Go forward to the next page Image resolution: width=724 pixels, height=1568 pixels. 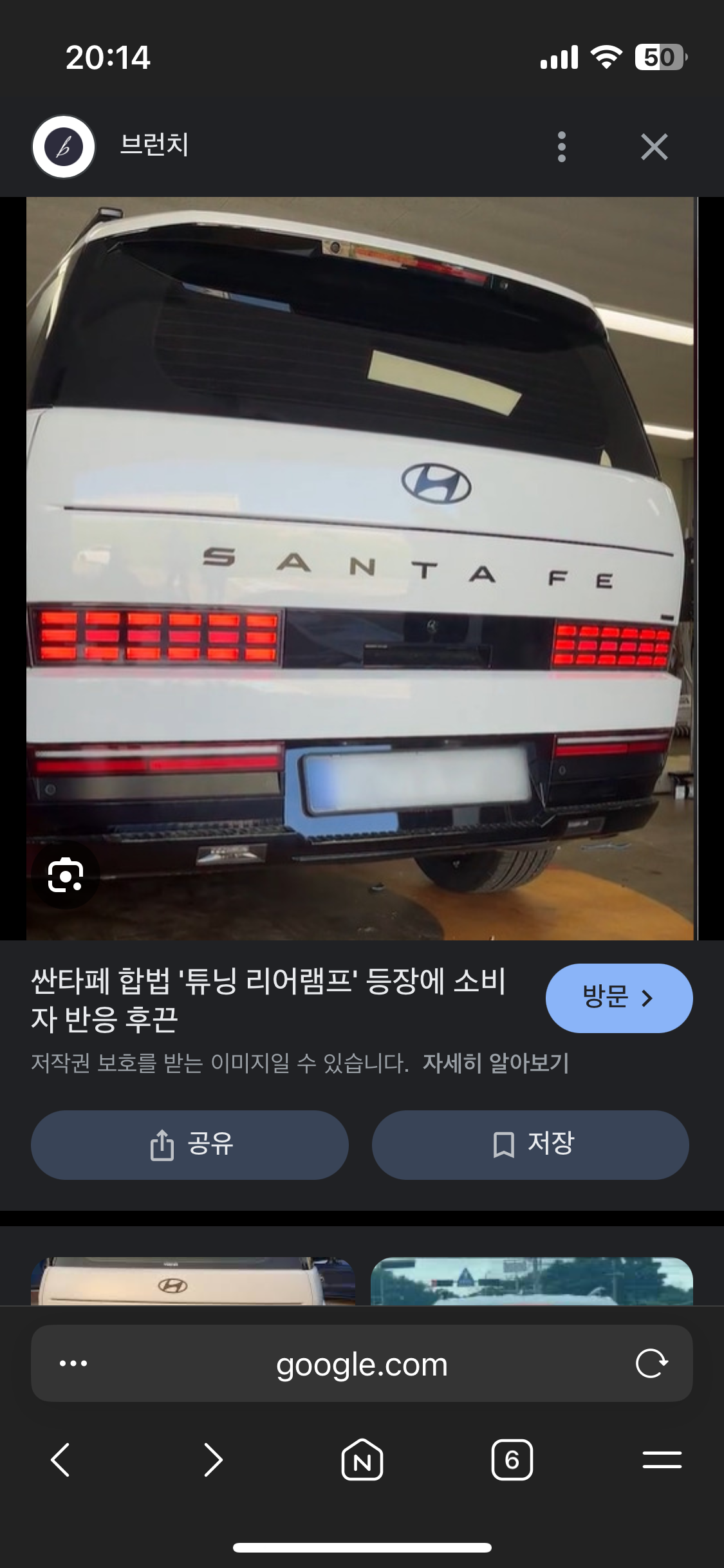coord(212,1459)
